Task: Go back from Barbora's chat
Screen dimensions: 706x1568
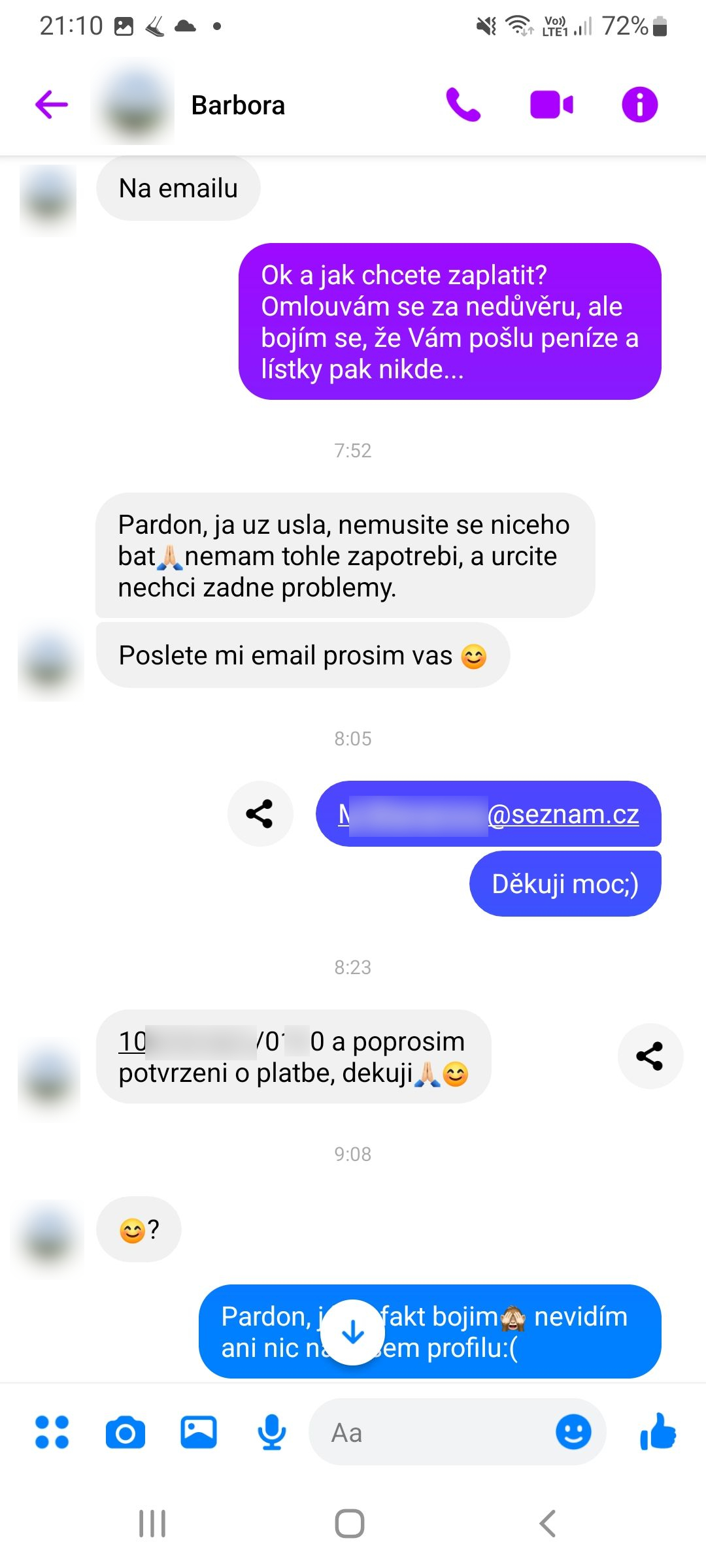Action: point(52,105)
